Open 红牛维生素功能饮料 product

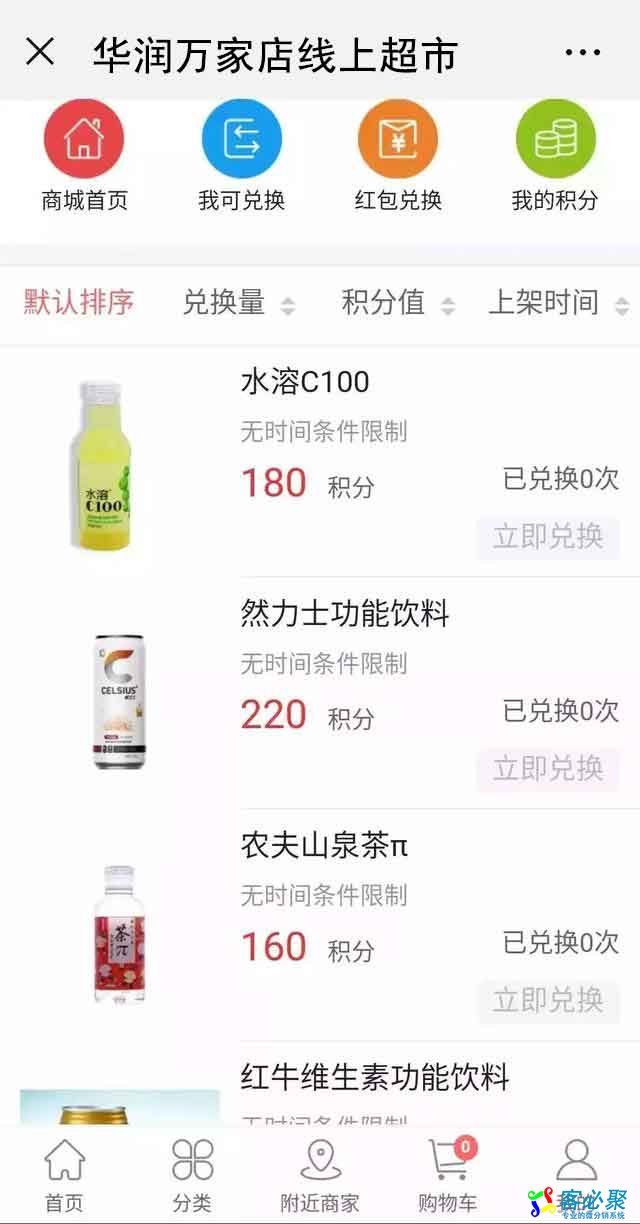pos(375,1078)
